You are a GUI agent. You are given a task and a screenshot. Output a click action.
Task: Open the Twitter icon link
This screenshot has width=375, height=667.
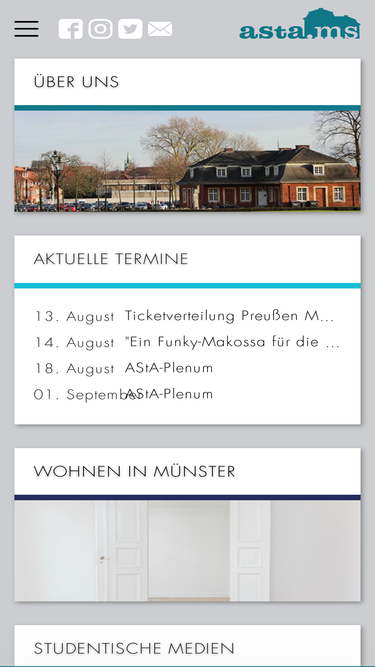(130, 29)
